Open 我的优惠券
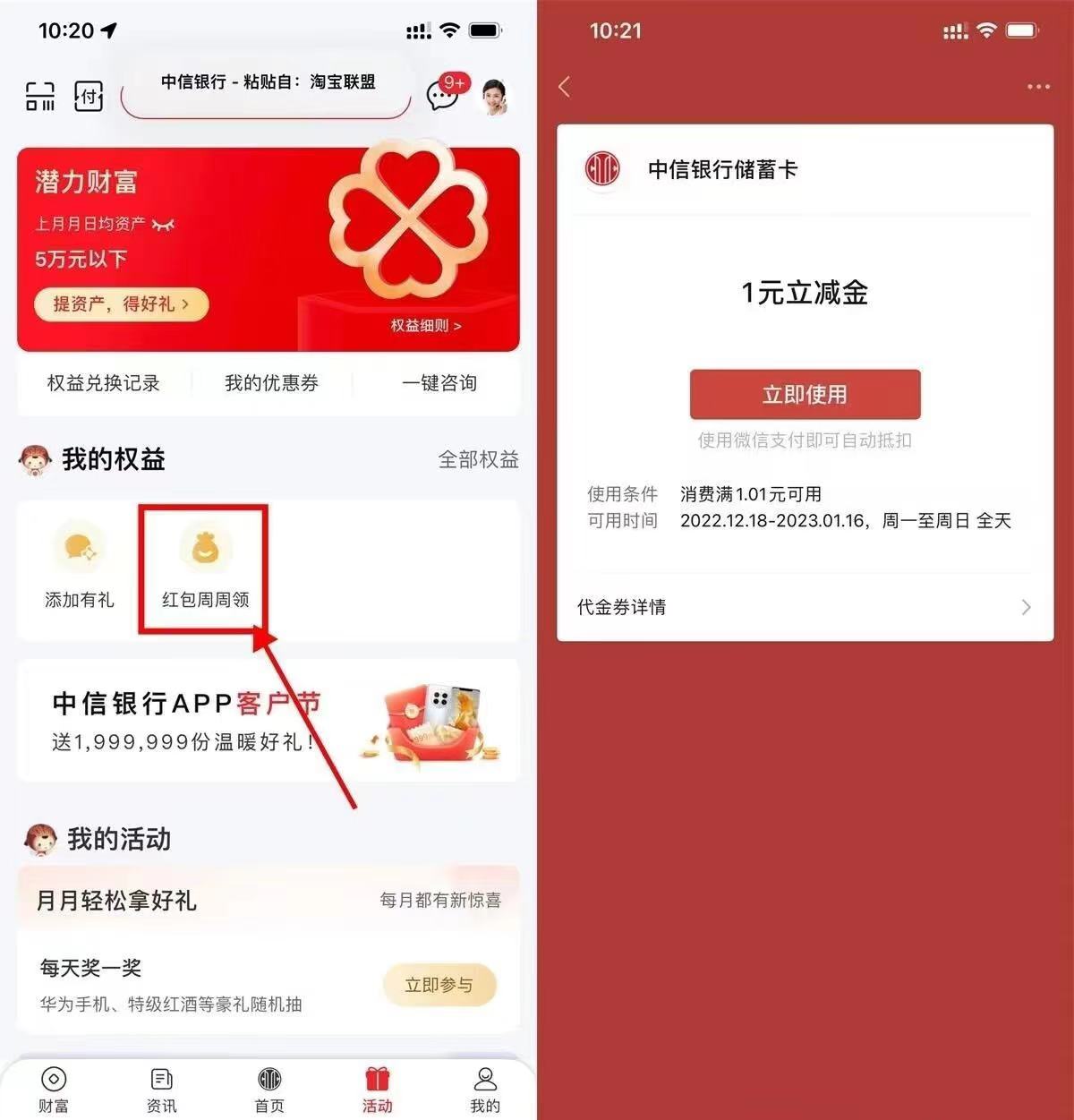 pos(271,383)
